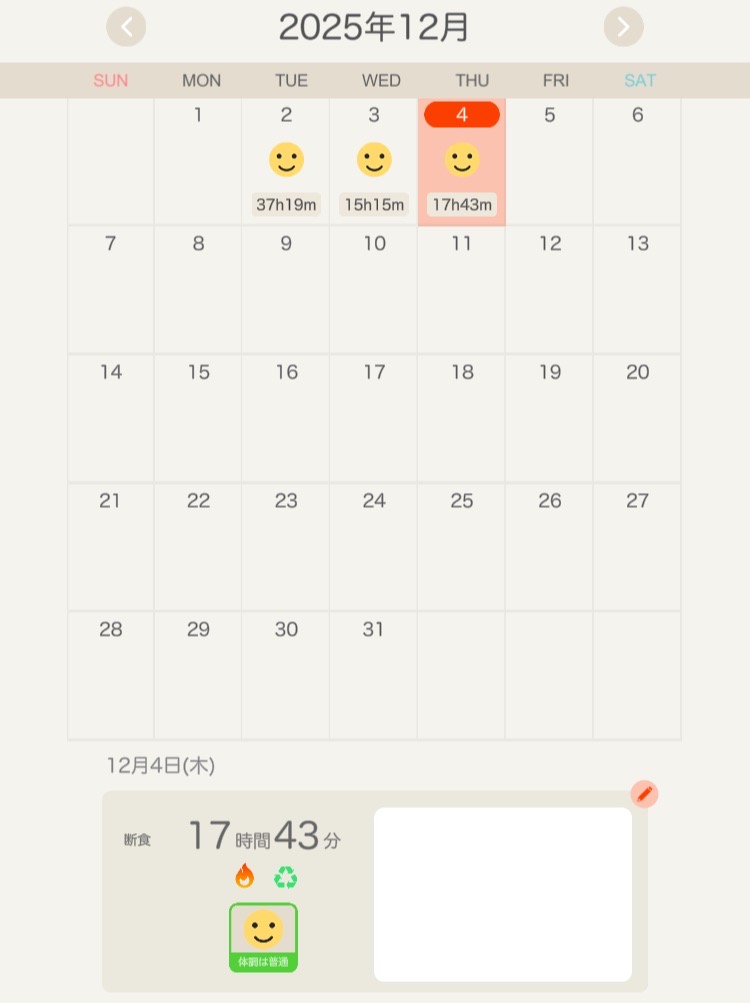Screen dimensions: 750x1003
Task: Choose December 10 in the calendar
Action: point(374,290)
